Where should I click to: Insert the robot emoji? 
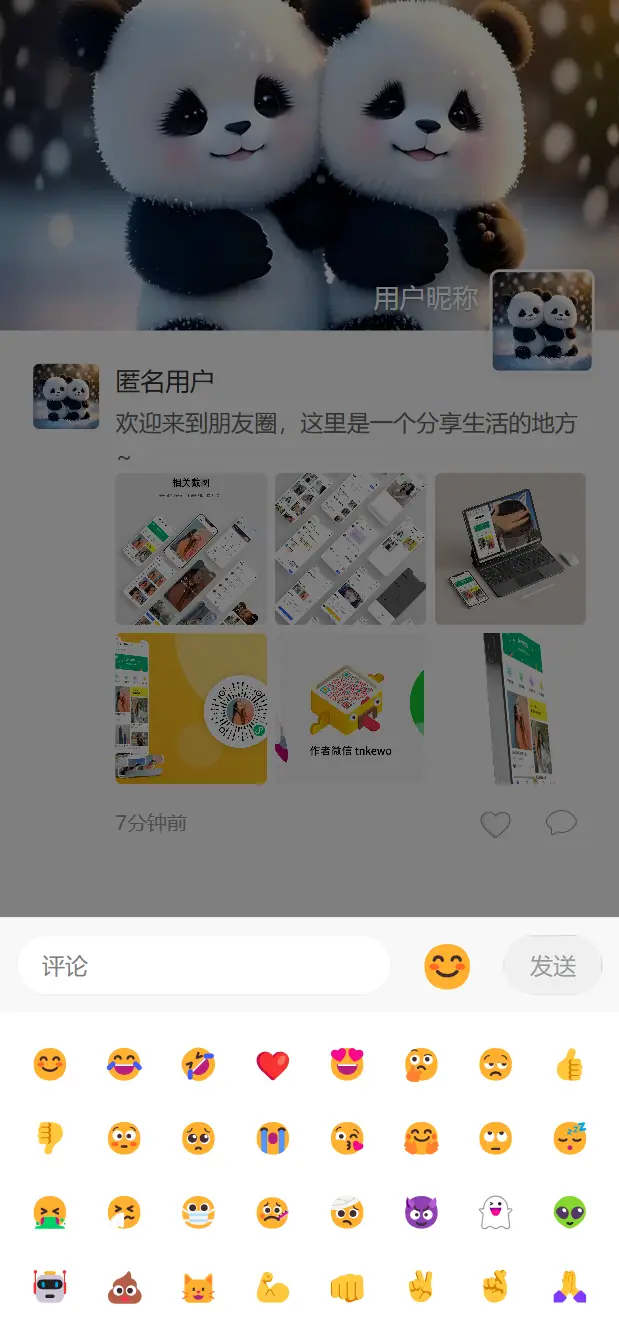(50, 1288)
